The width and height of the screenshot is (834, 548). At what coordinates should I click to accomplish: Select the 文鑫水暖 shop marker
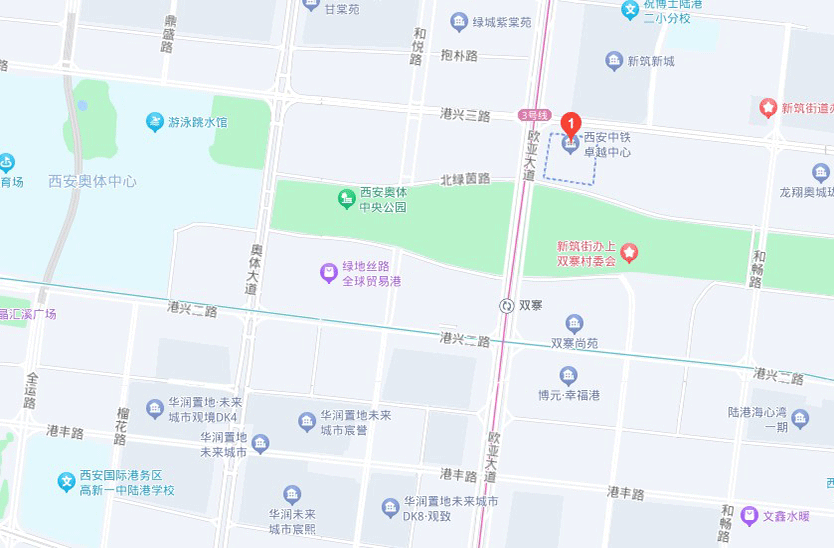coord(749,516)
